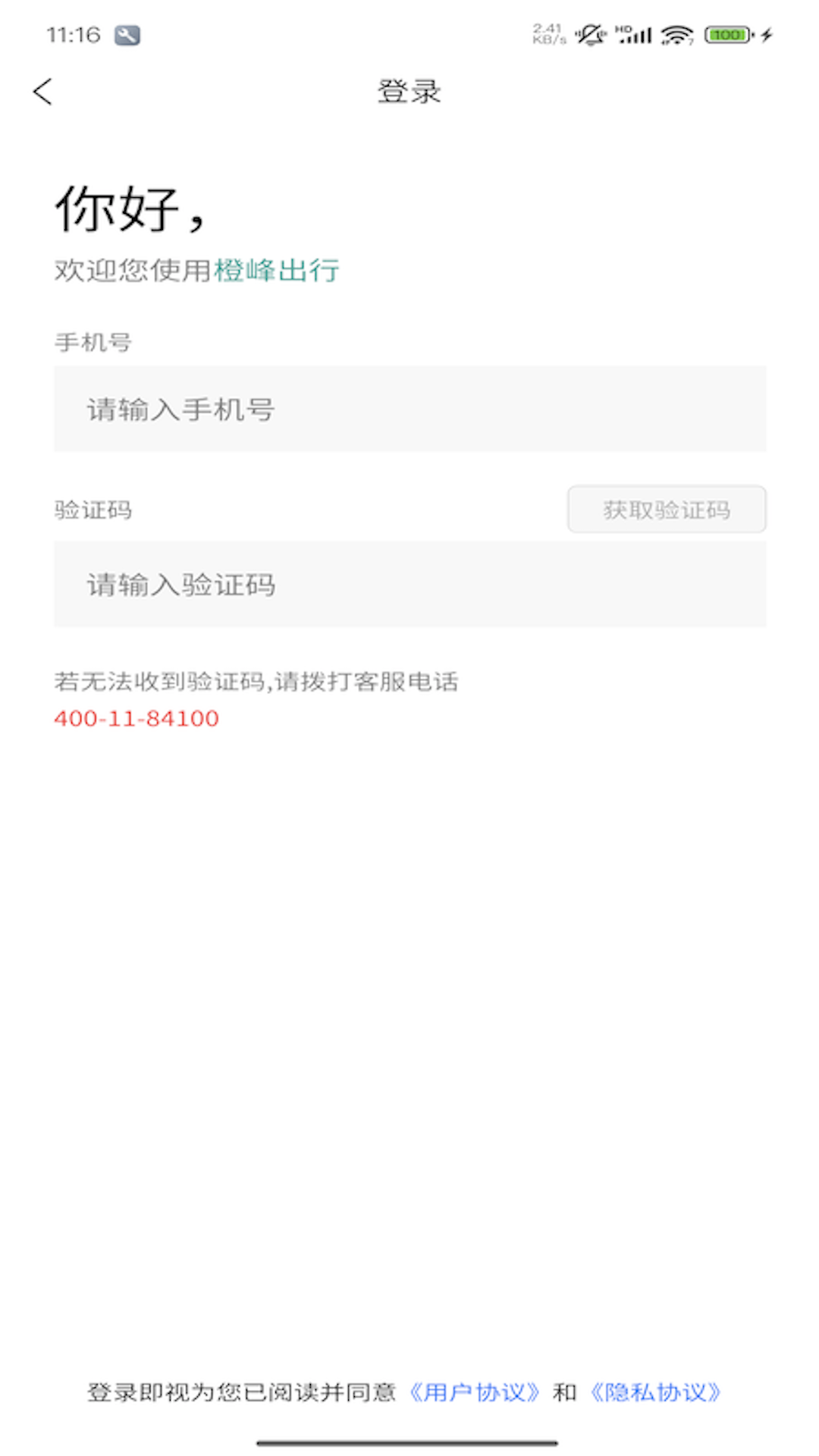Image resolution: width=819 pixels, height=1456 pixels.
Task: Tap the 获取验证码 button
Action: click(666, 510)
